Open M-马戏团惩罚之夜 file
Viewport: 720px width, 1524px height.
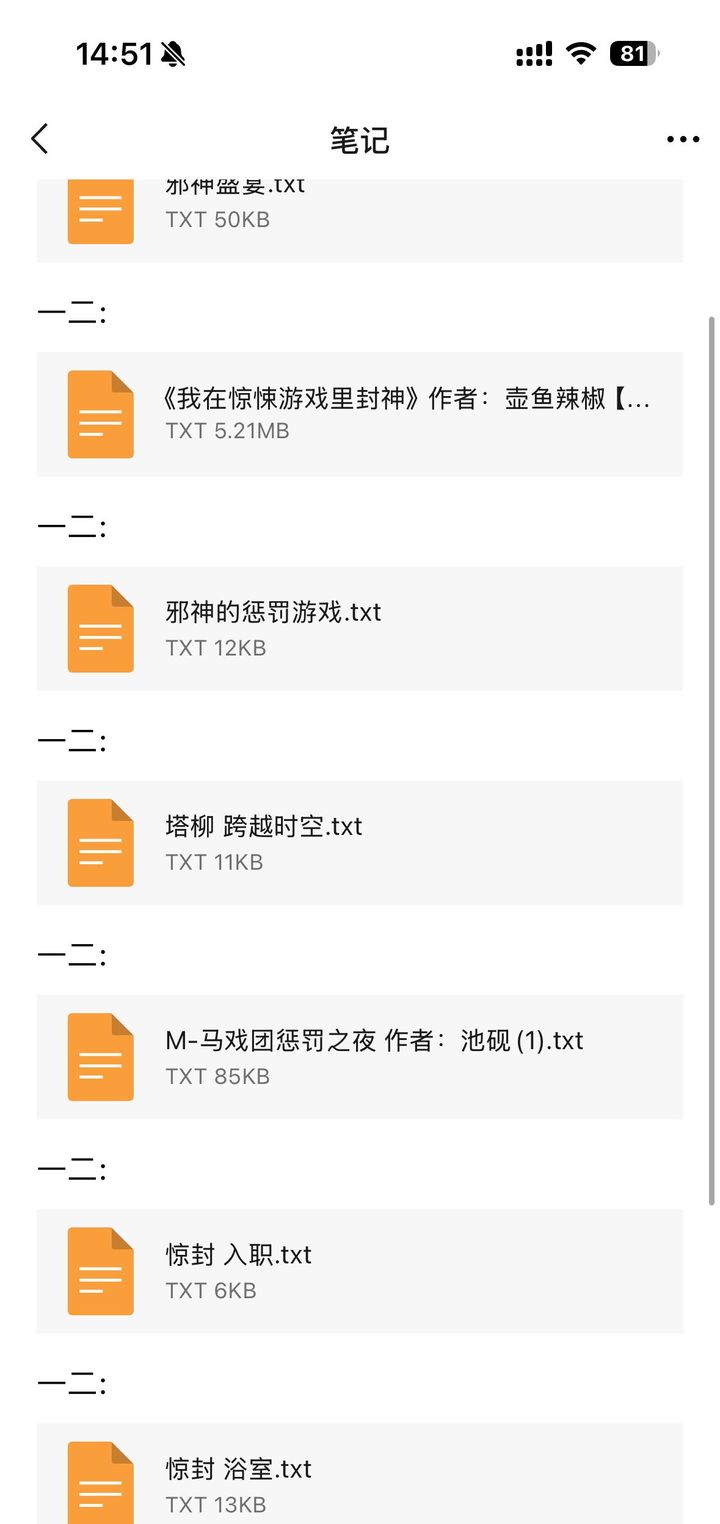(x=360, y=1056)
